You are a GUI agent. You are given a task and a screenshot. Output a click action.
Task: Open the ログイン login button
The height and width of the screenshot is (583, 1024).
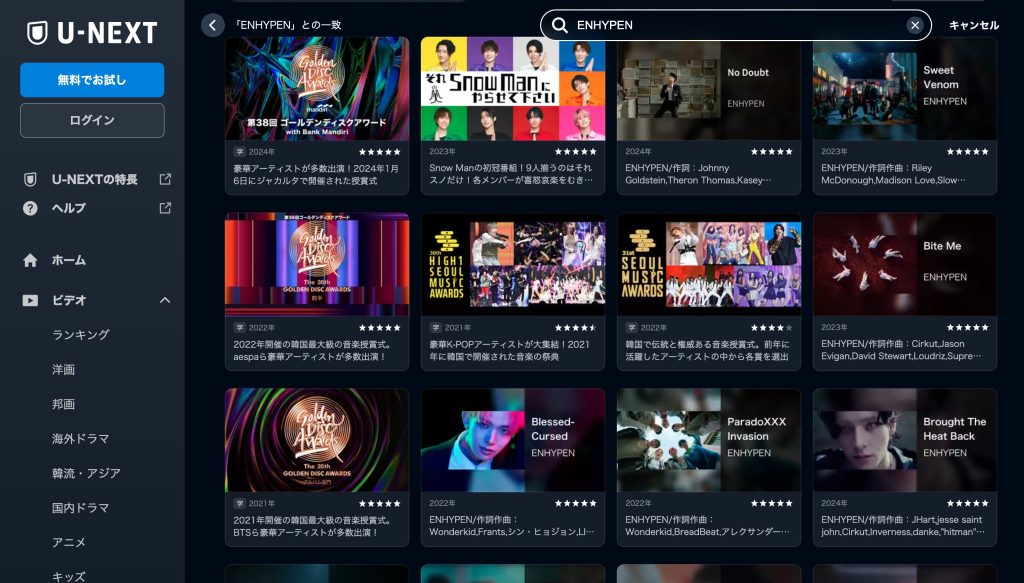tap(92, 120)
